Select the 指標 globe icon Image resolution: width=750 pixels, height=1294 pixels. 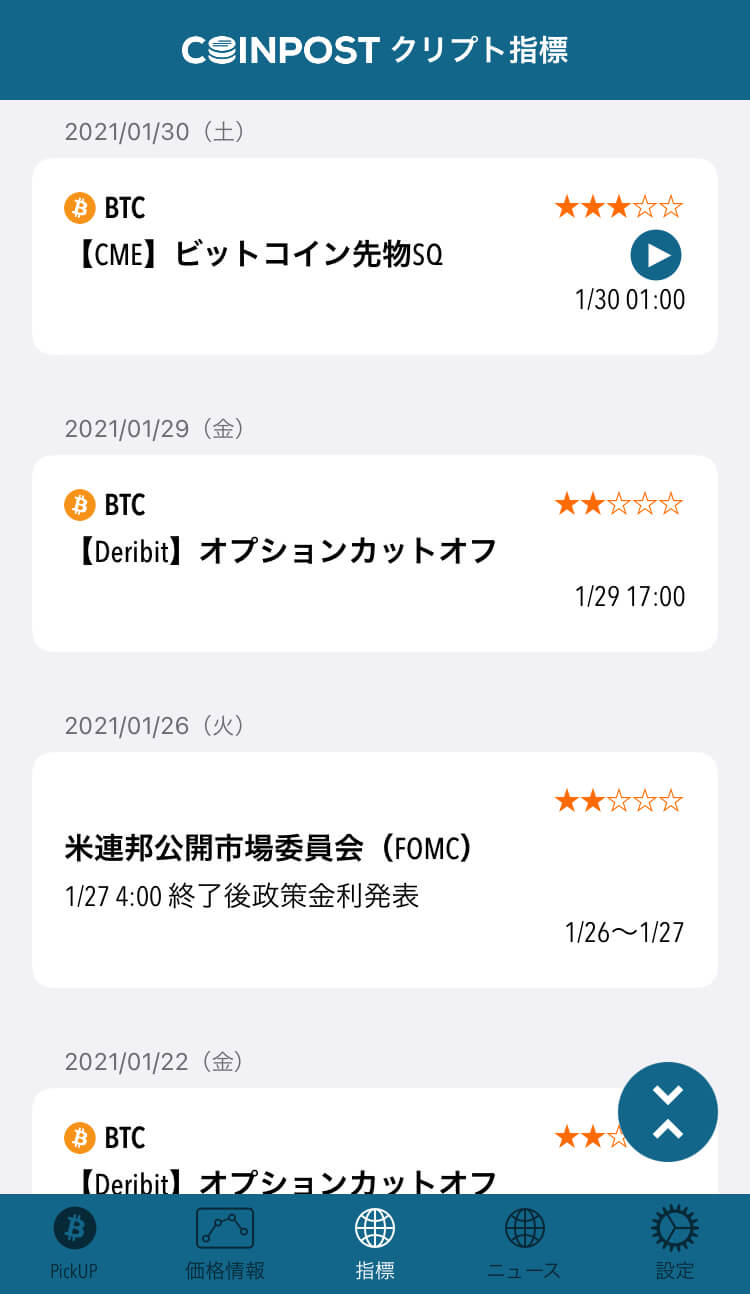[x=375, y=1228]
